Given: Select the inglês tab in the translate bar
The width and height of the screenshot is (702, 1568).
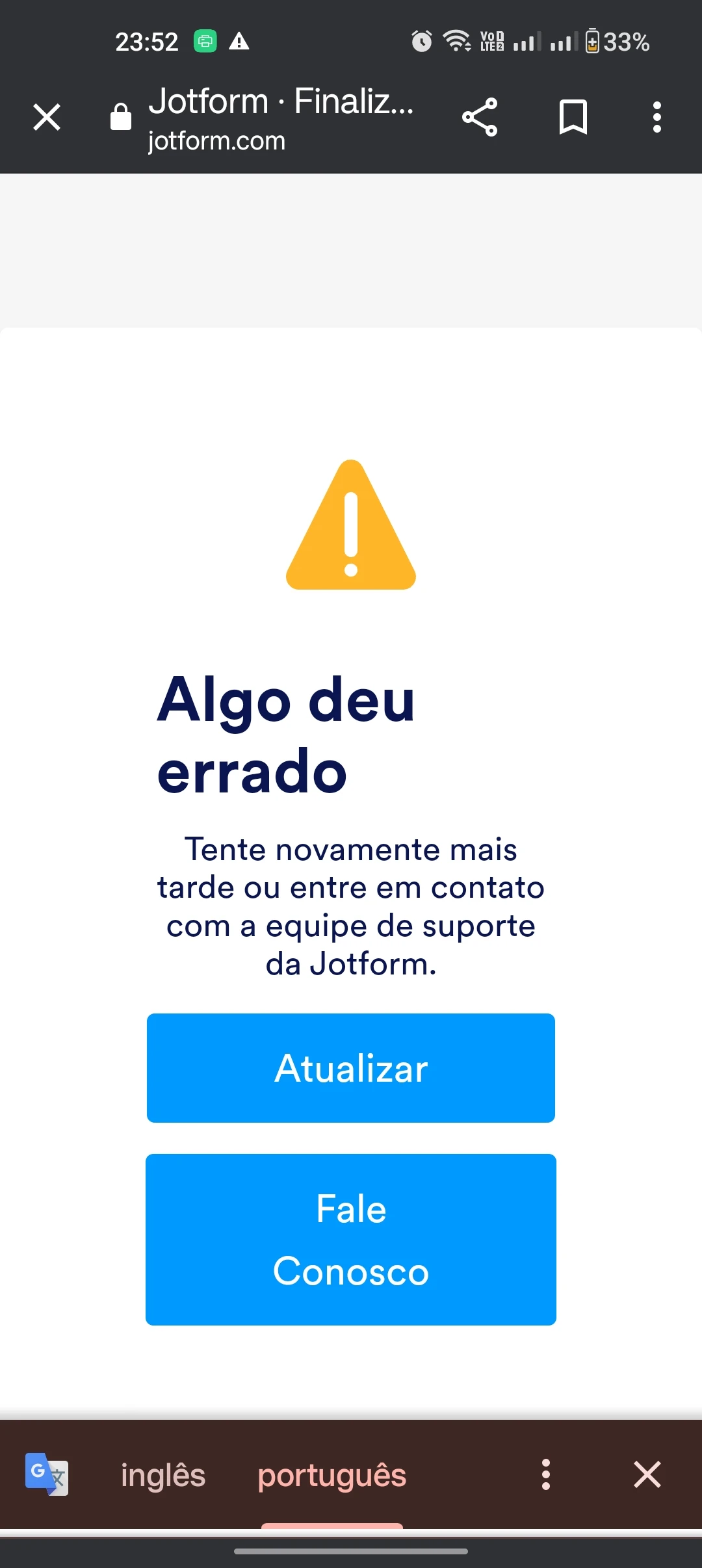Looking at the screenshot, I should [161, 1474].
